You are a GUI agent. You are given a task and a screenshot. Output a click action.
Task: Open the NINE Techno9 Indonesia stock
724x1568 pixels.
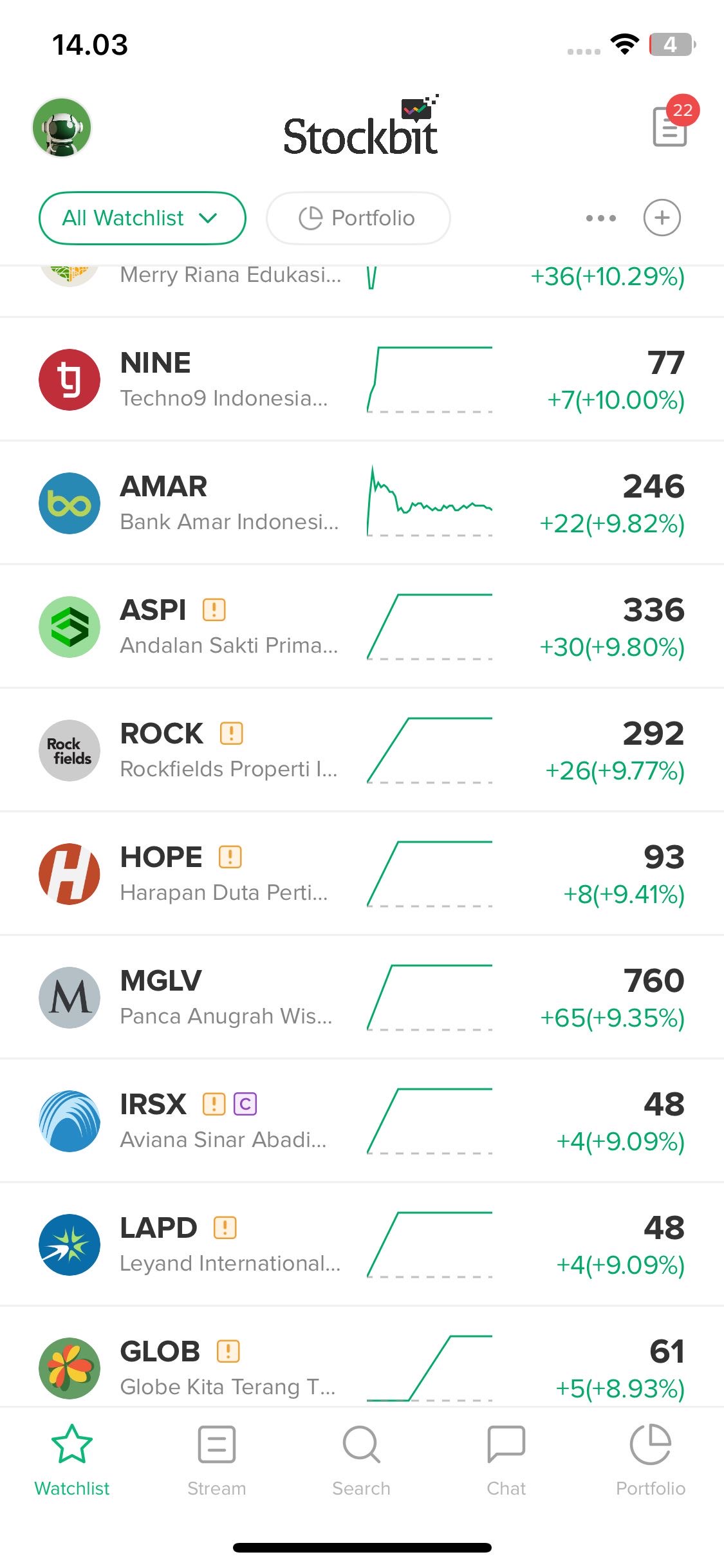tap(362, 379)
